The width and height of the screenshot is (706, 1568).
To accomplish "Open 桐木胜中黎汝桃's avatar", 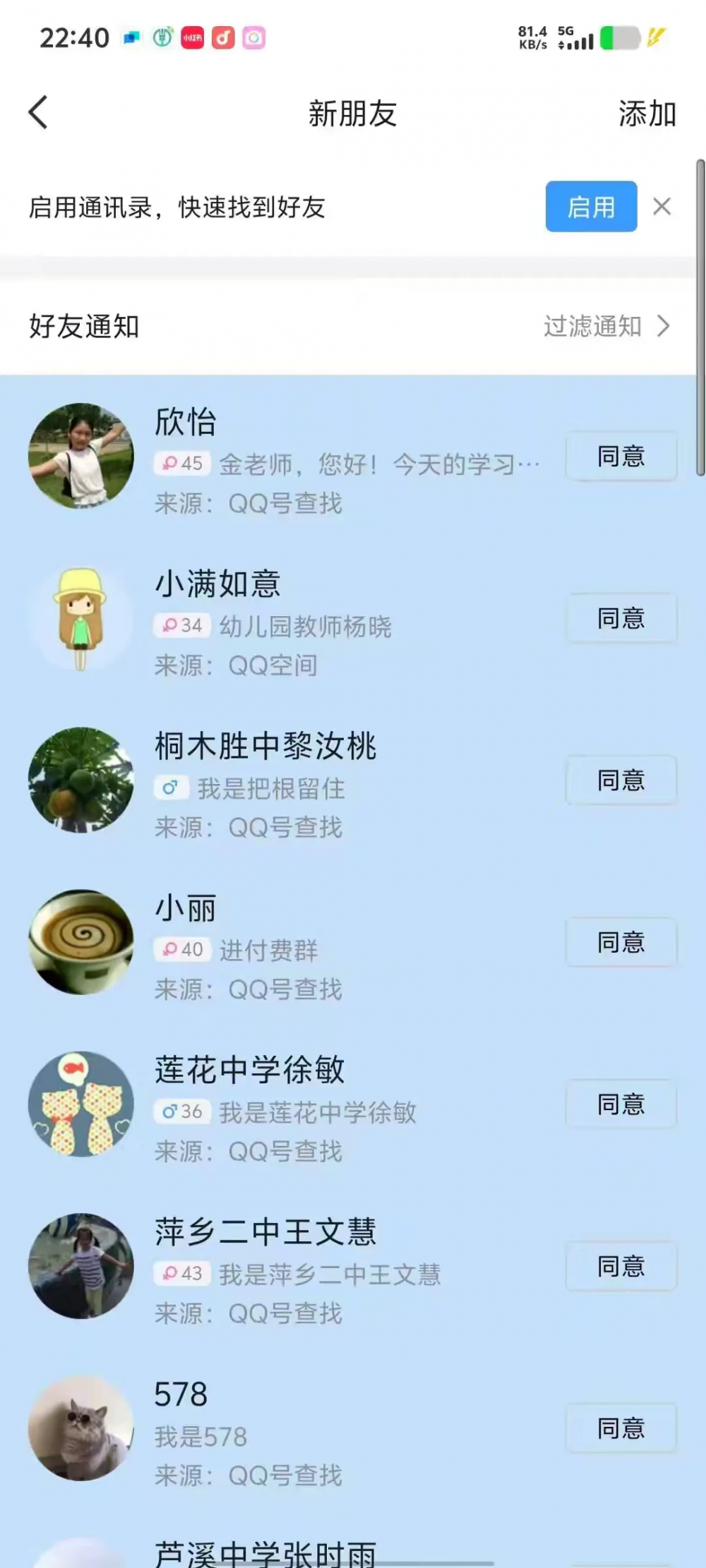I will point(81,780).
